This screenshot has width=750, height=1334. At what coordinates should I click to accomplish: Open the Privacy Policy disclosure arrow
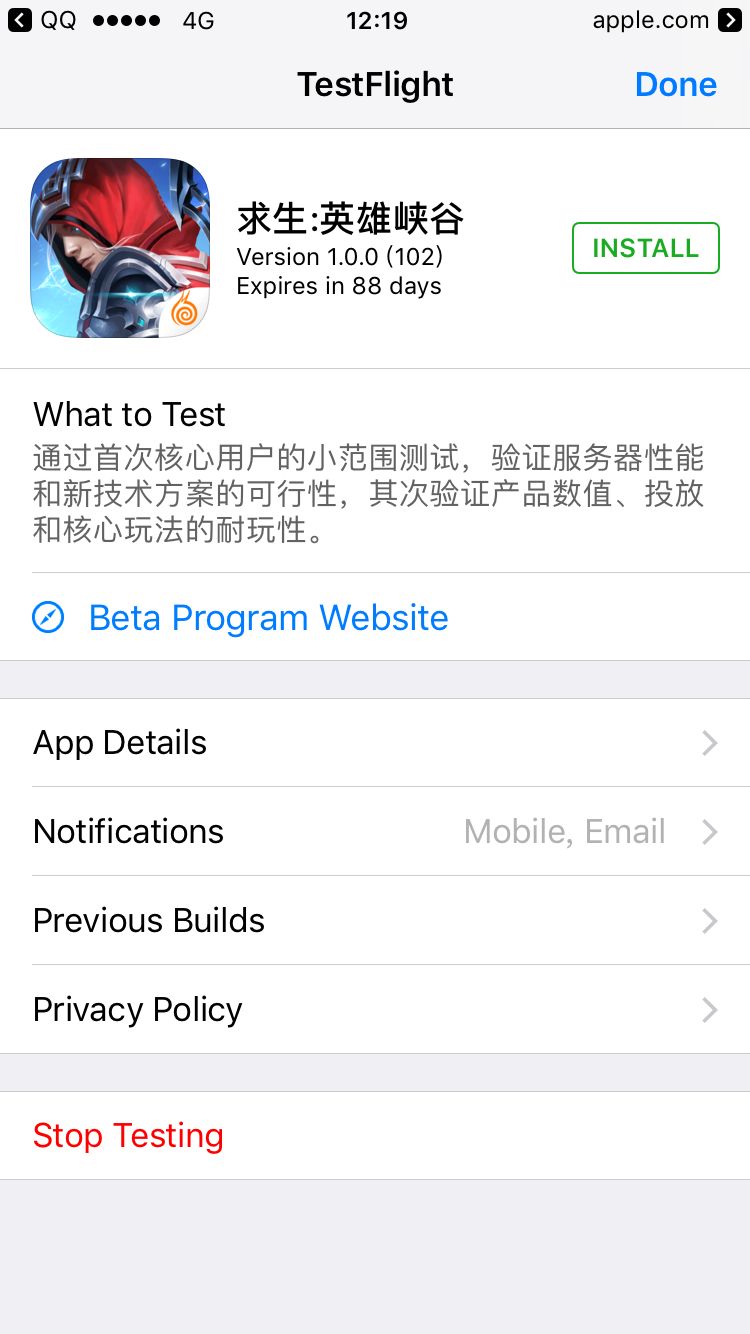709,1009
